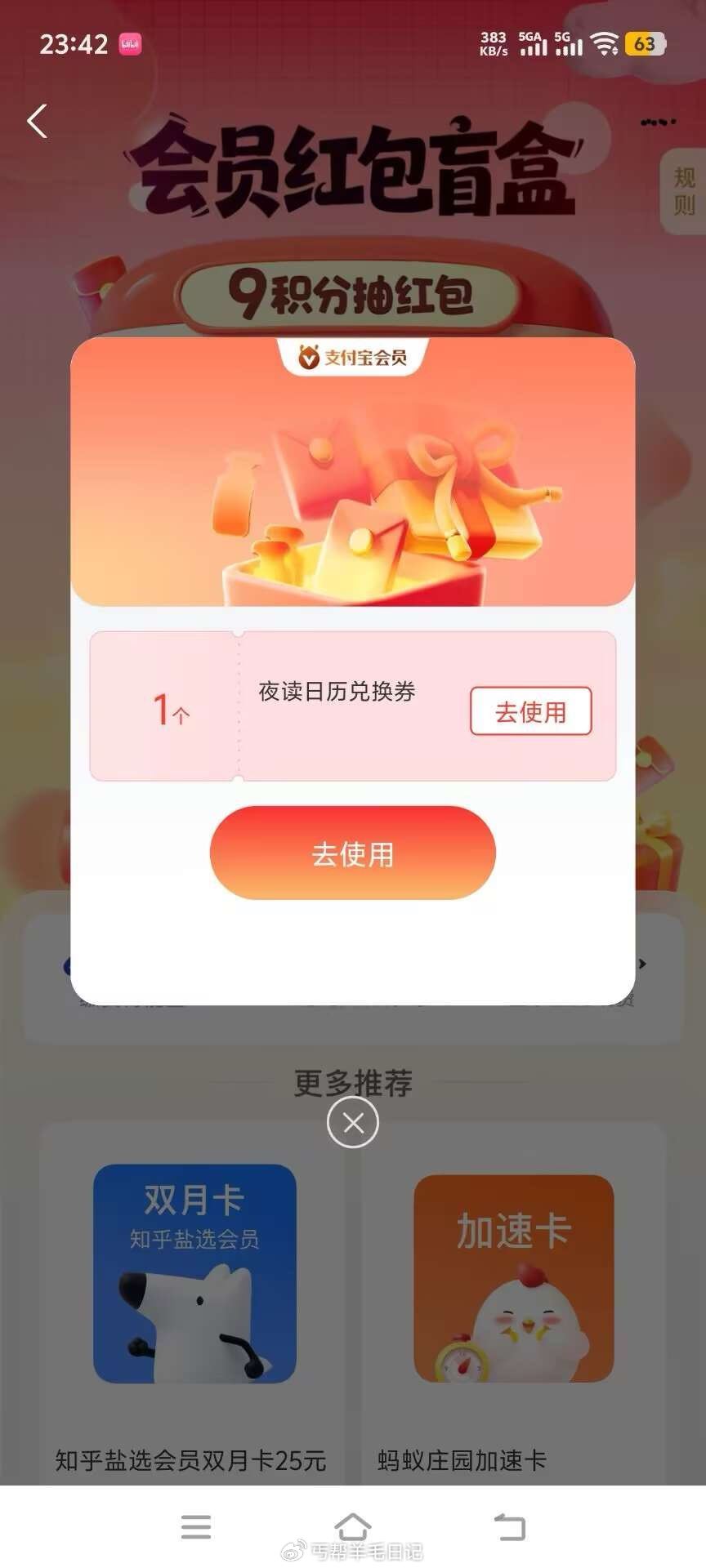The height and width of the screenshot is (1568, 706).
Task: Tap 去使用 next to 夜读日历兑换券
Action: (x=529, y=710)
